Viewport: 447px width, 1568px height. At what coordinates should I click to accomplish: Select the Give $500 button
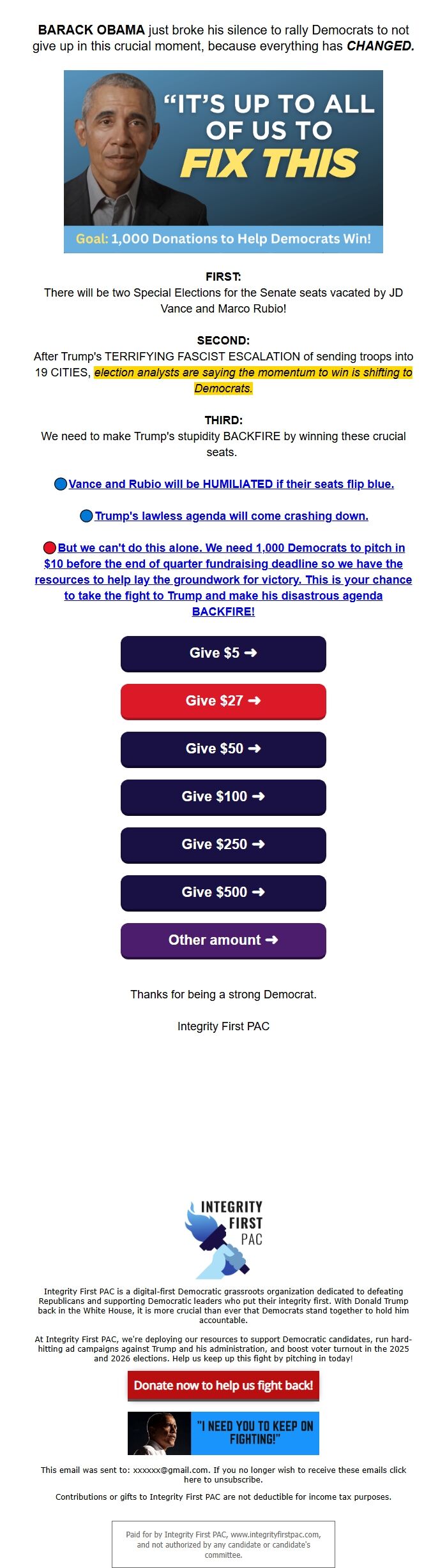pos(223,892)
